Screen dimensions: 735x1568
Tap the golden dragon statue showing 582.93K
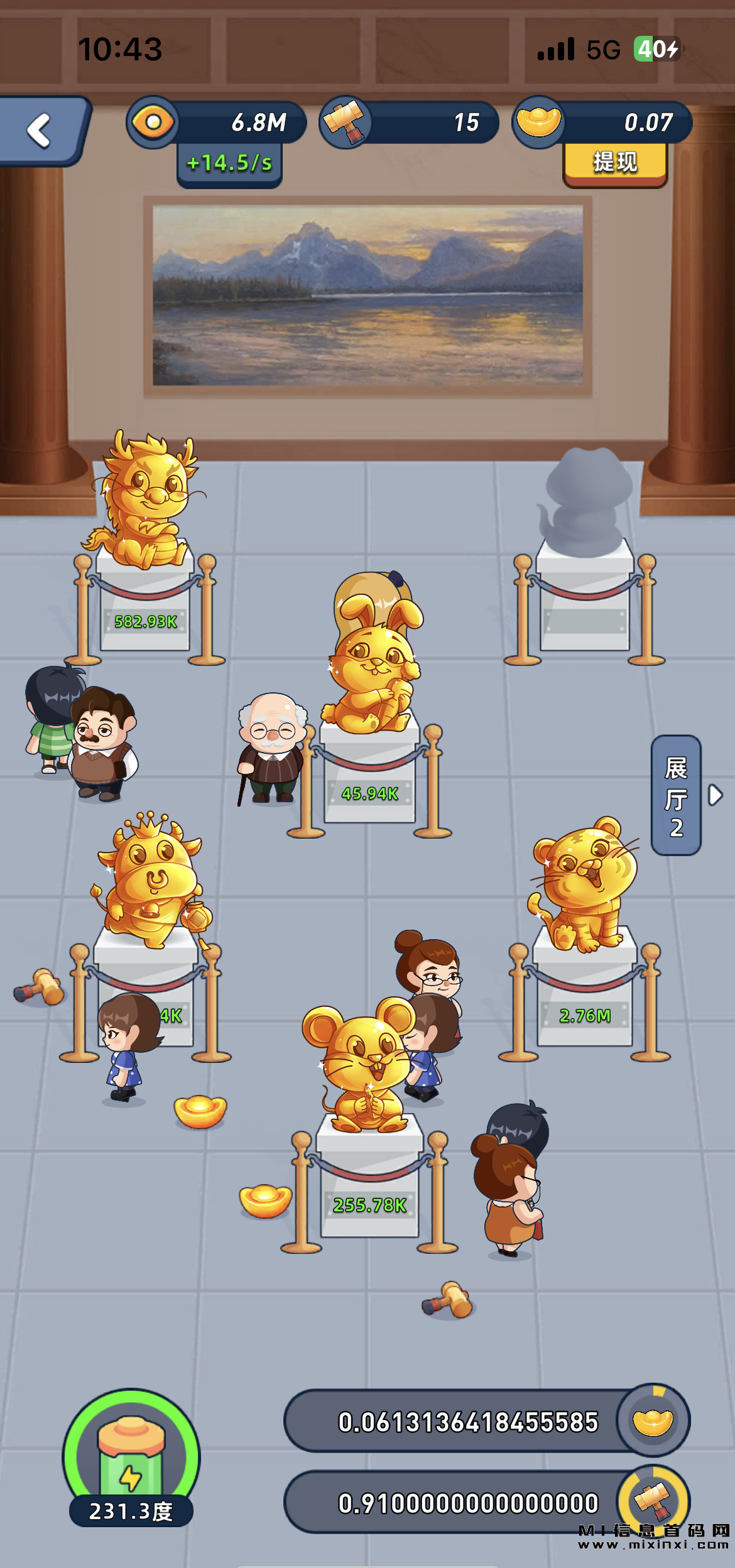146,503
